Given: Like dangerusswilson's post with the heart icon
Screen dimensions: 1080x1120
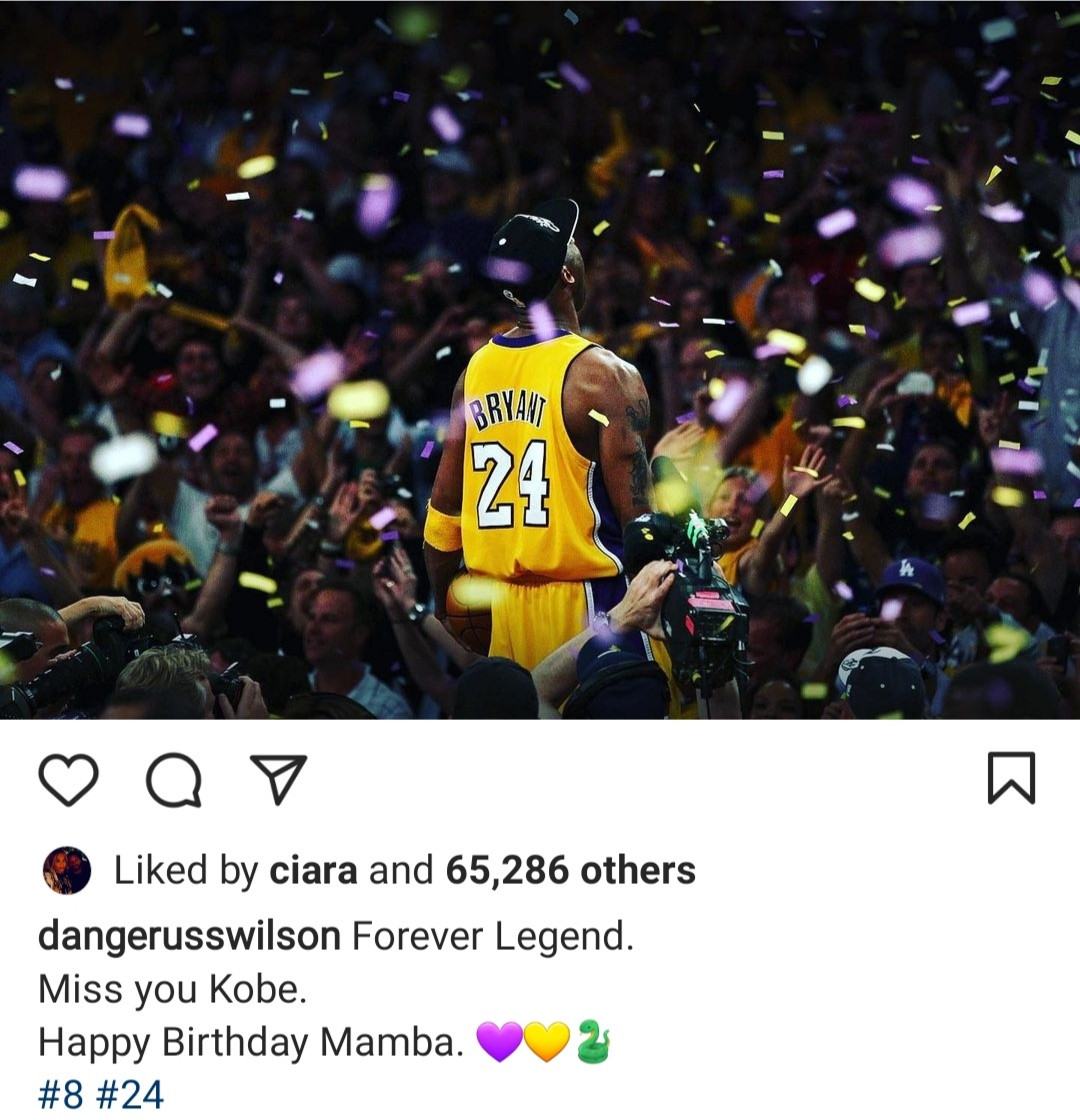Looking at the screenshot, I should coord(67,780).
